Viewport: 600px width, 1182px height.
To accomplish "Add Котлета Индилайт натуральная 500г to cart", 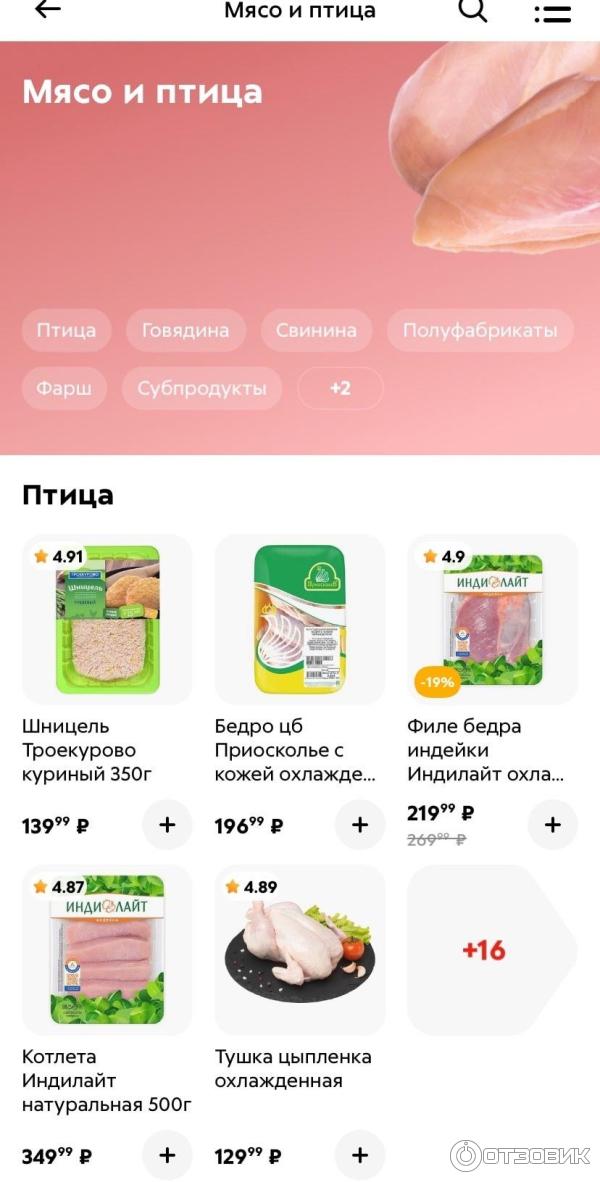I will coord(167,1155).
